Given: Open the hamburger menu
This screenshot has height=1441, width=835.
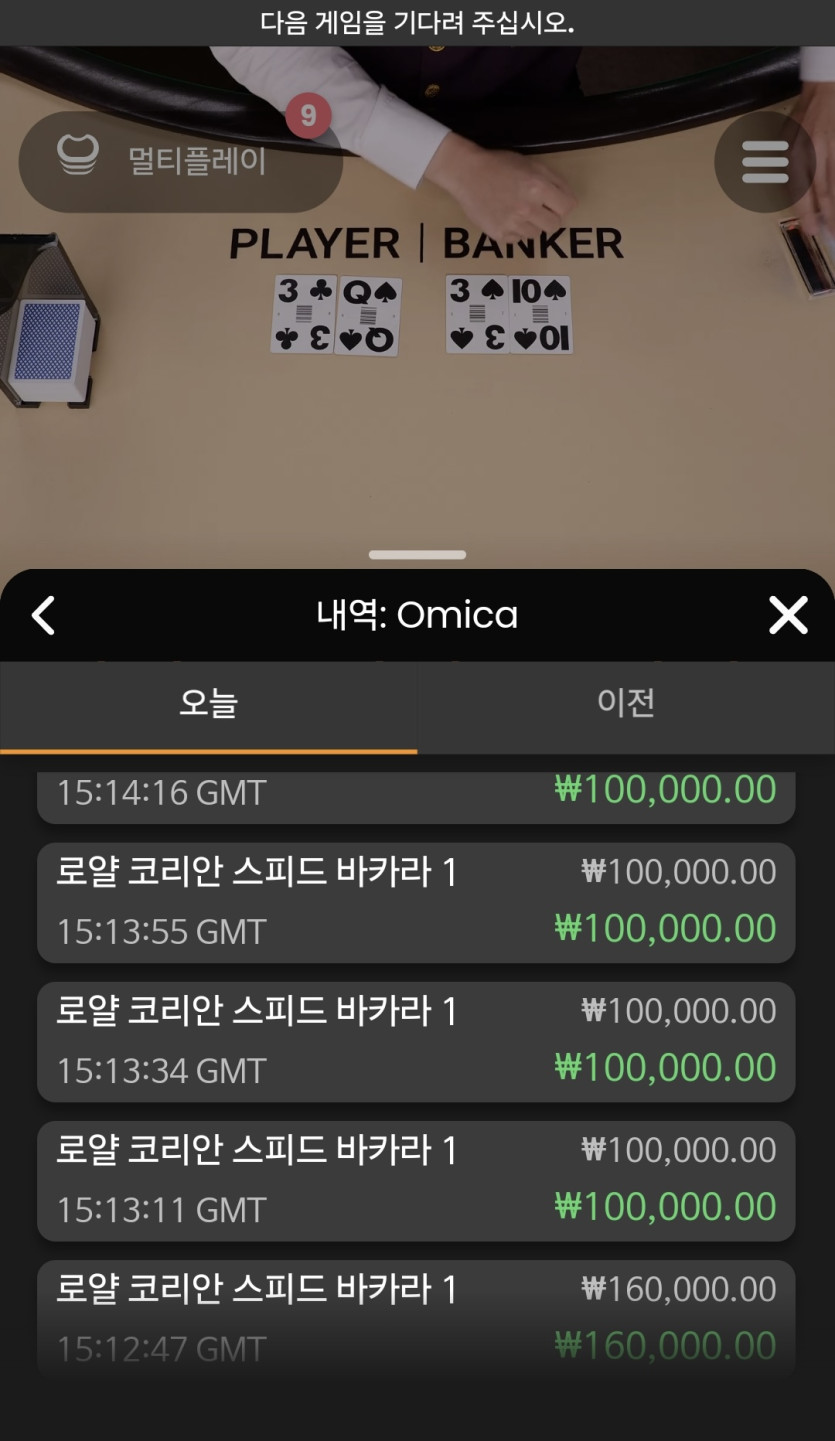Looking at the screenshot, I should pyautogui.click(x=765, y=162).
